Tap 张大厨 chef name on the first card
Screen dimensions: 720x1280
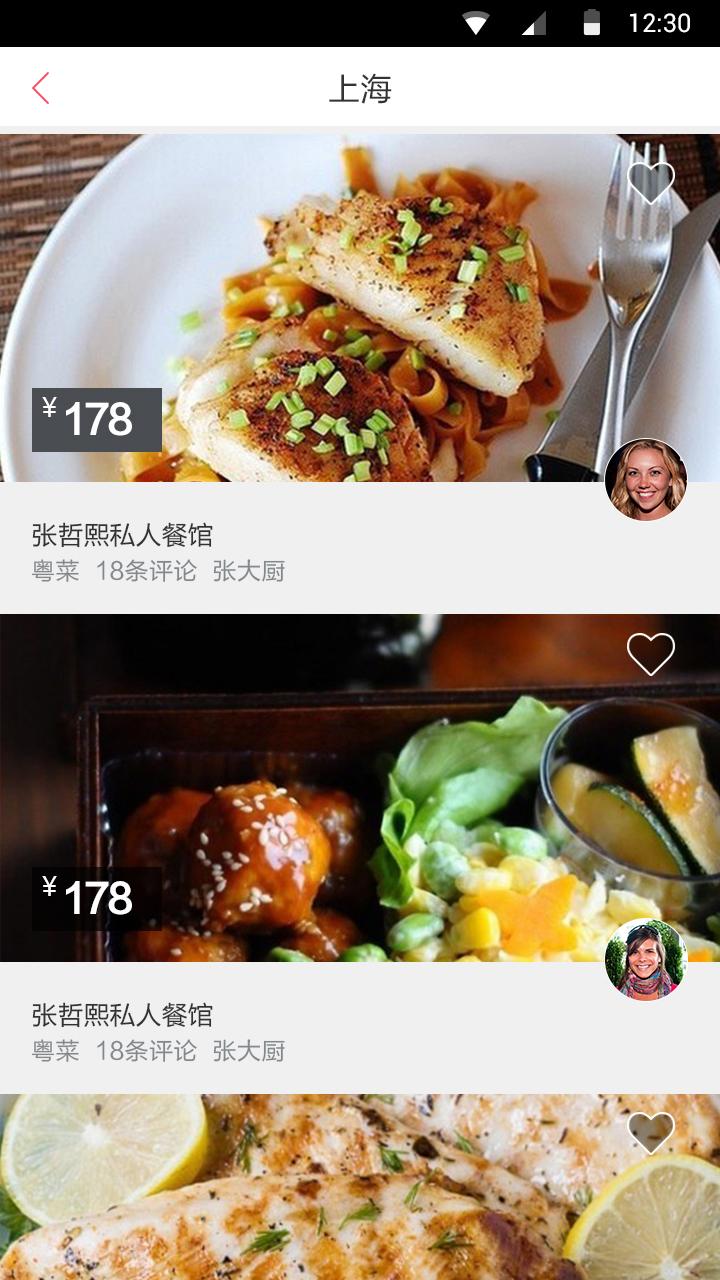(x=250, y=572)
